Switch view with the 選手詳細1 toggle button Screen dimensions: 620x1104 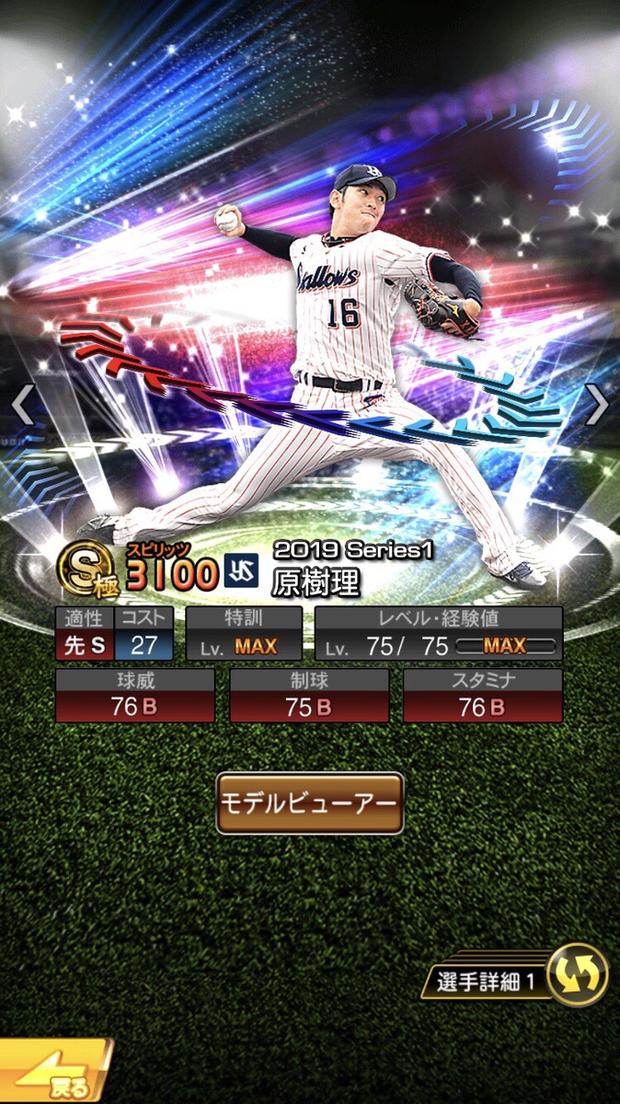[577, 976]
